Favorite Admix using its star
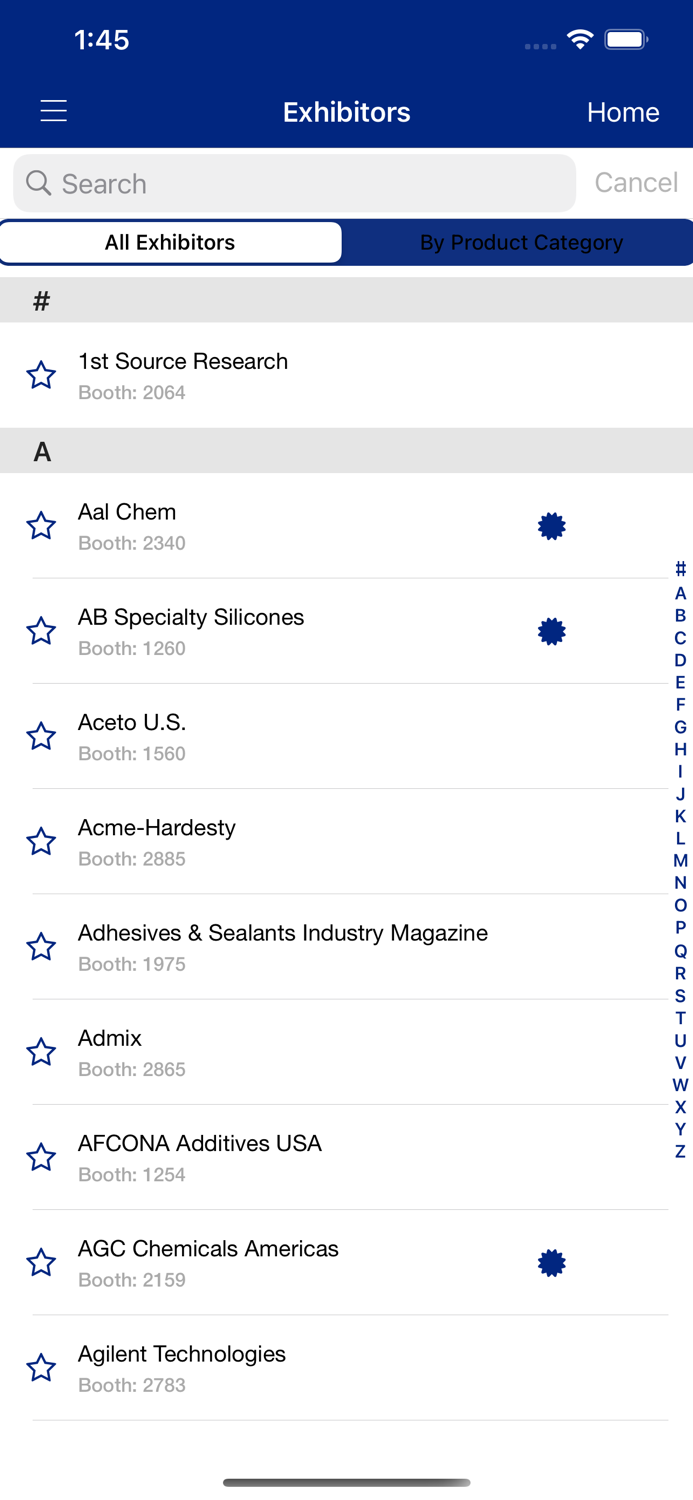 [x=41, y=1052]
